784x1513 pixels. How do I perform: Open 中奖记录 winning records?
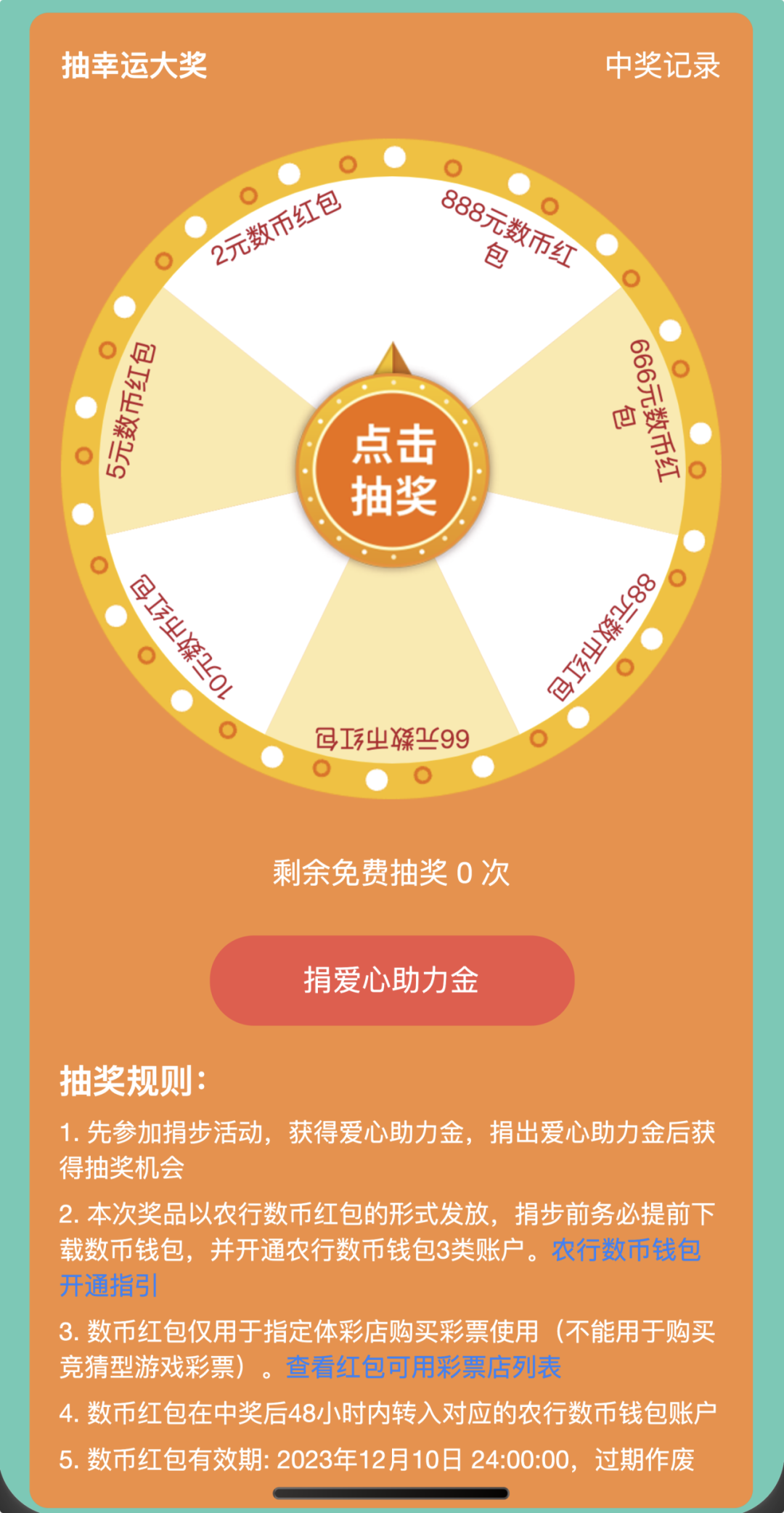pos(662,66)
